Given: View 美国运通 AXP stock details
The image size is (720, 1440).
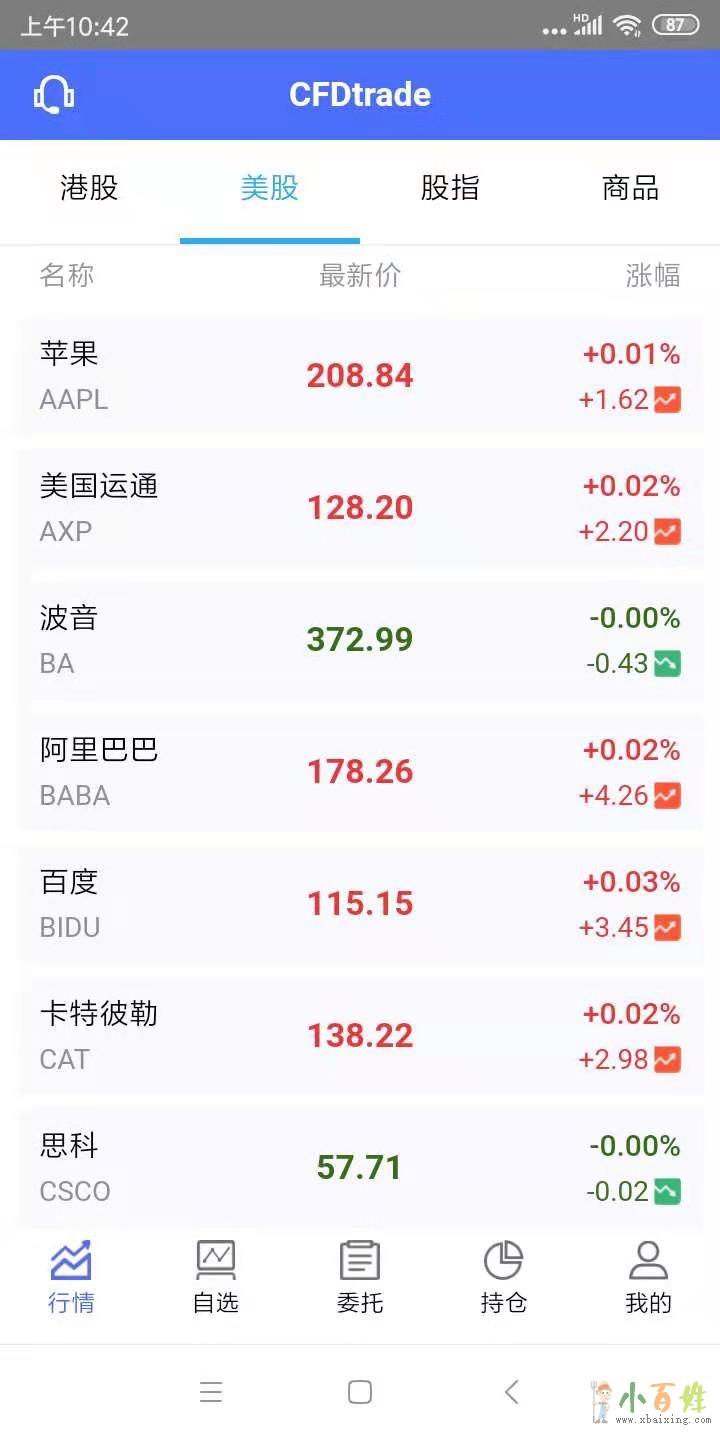Looking at the screenshot, I should click(360, 508).
